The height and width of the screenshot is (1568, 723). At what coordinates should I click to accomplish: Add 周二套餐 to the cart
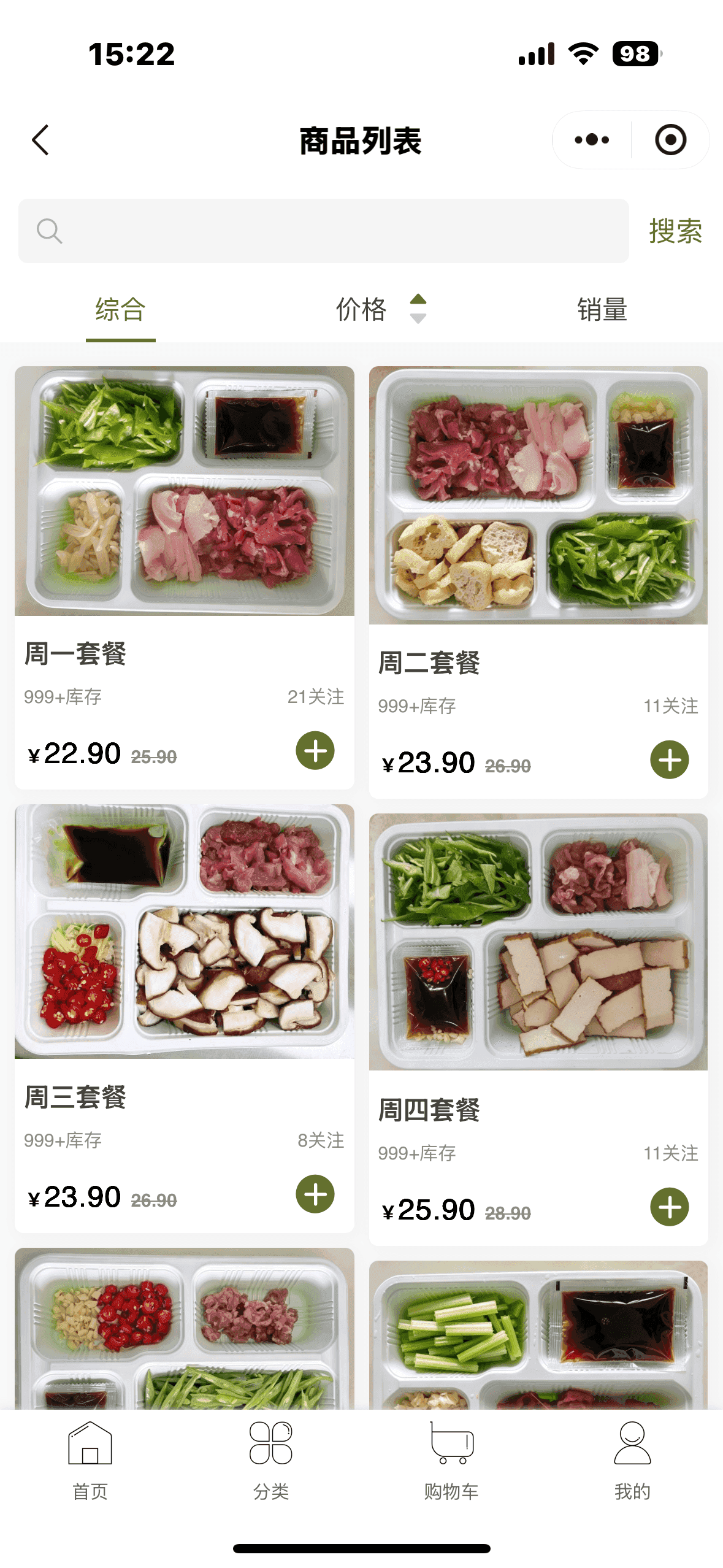click(670, 759)
